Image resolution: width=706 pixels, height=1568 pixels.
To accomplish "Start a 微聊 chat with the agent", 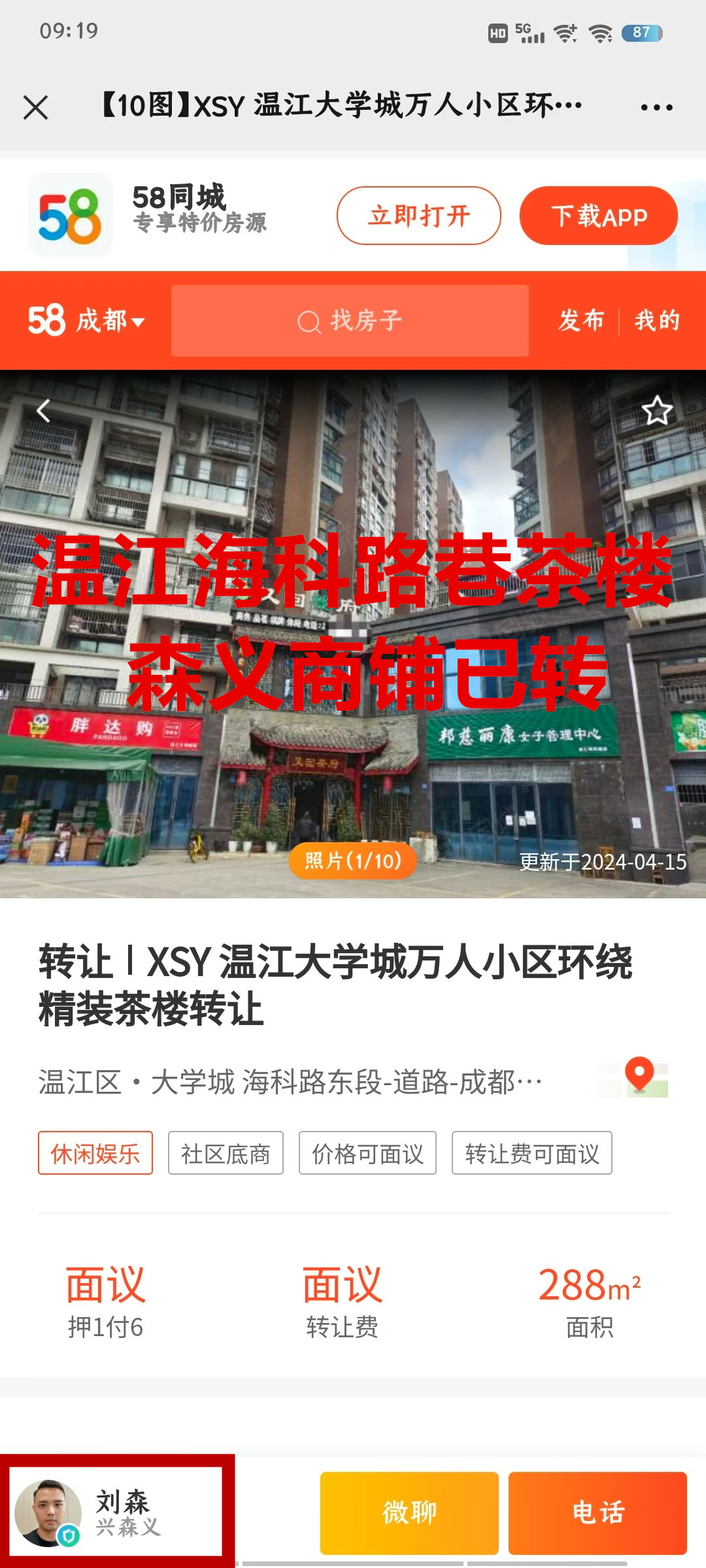I will click(409, 1512).
